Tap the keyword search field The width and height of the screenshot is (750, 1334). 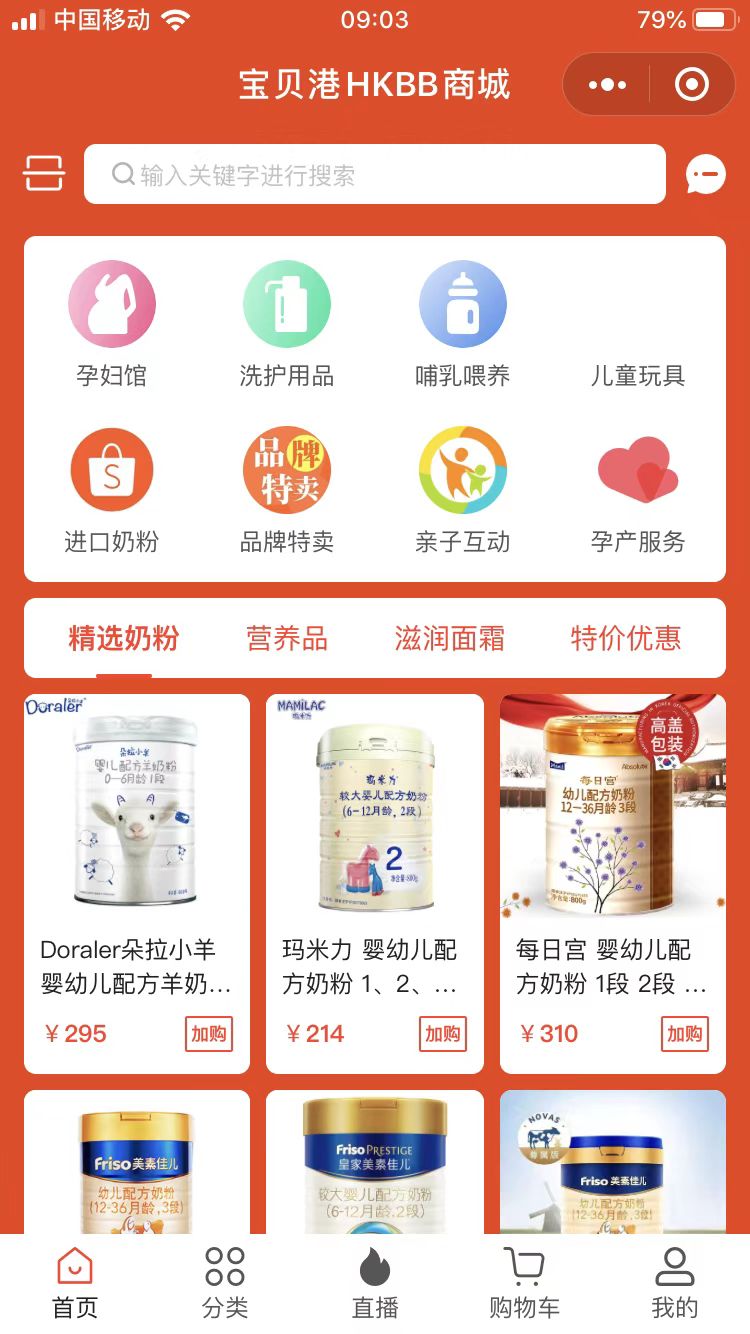tap(374, 175)
